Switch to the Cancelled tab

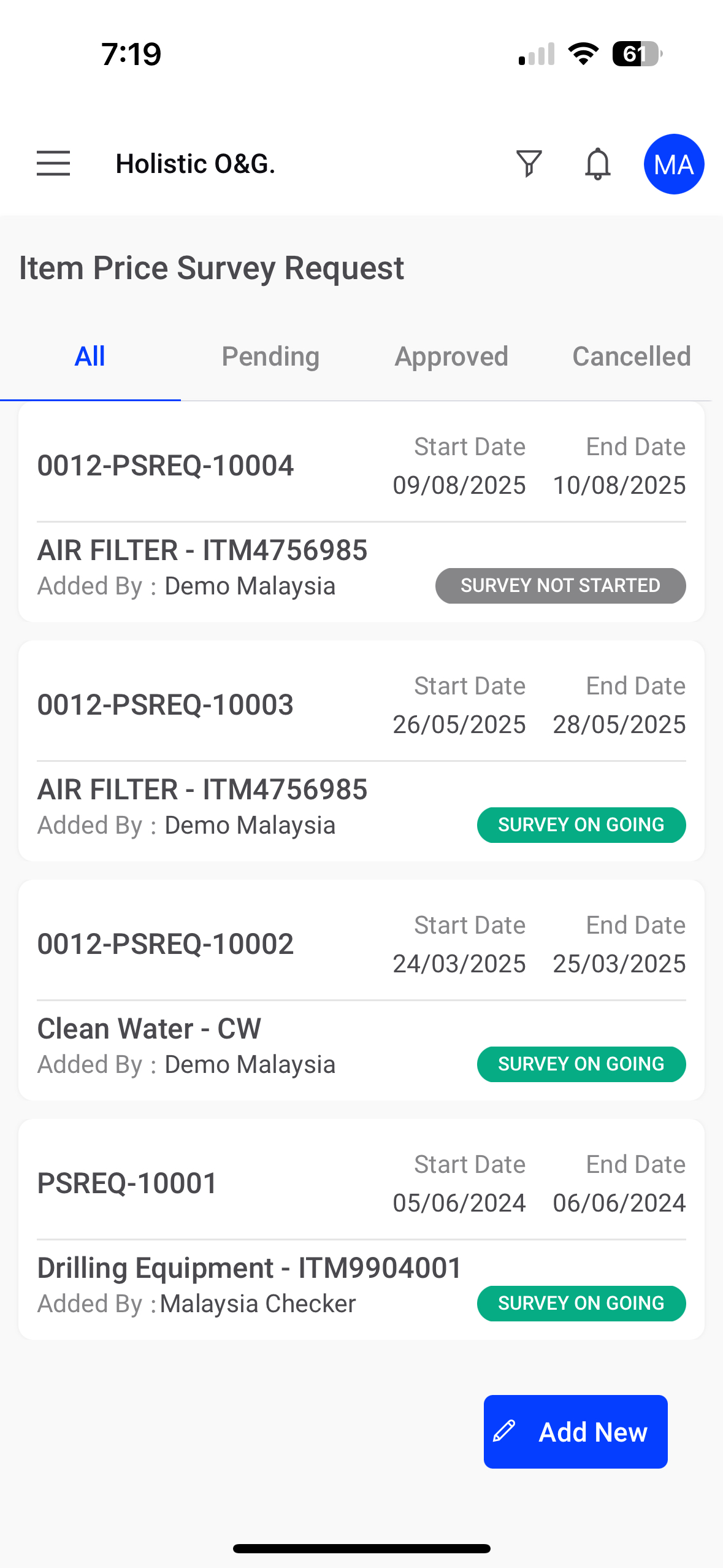click(x=632, y=356)
